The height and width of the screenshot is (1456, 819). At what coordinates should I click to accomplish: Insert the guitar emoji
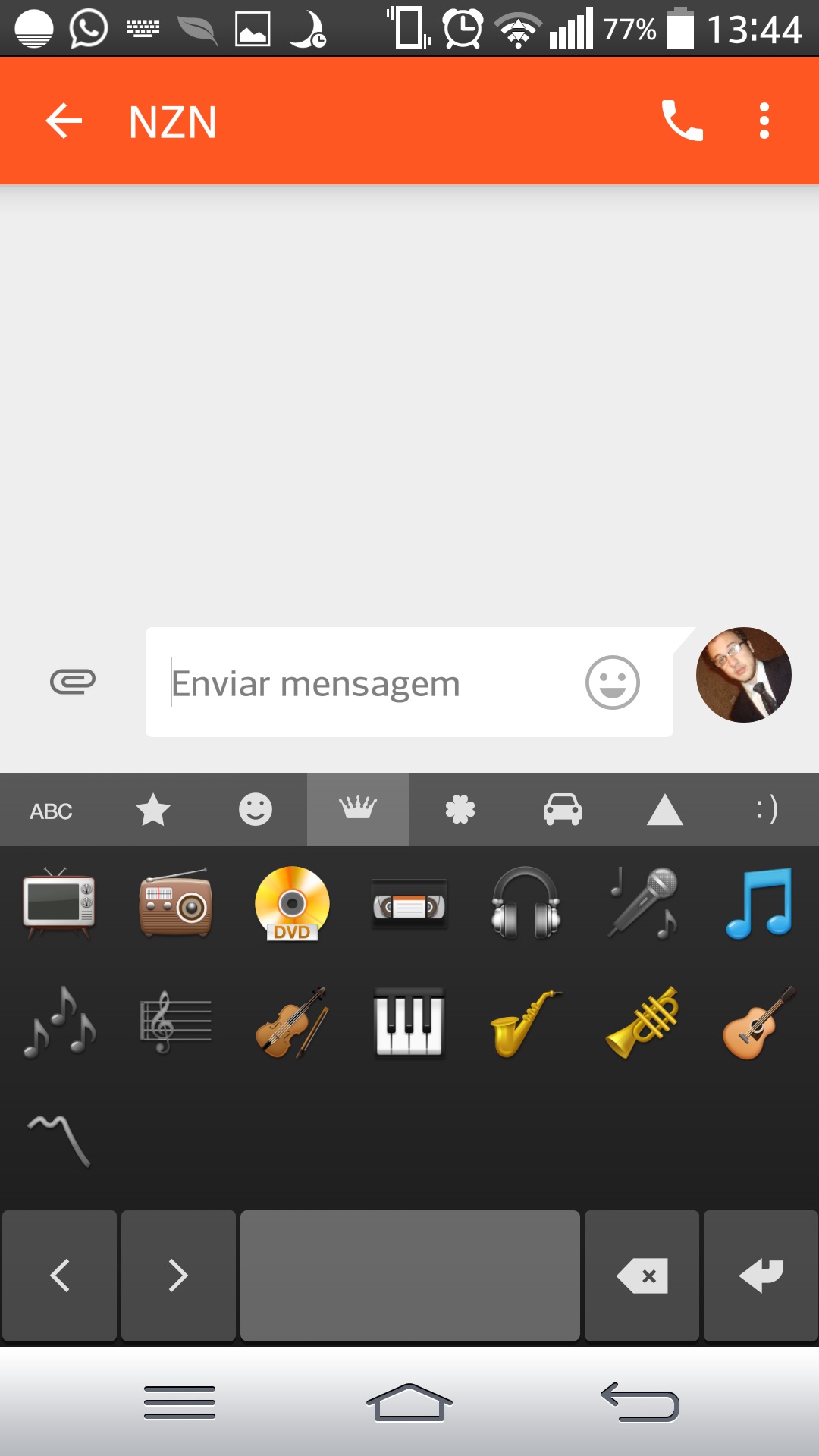(x=758, y=1022)
